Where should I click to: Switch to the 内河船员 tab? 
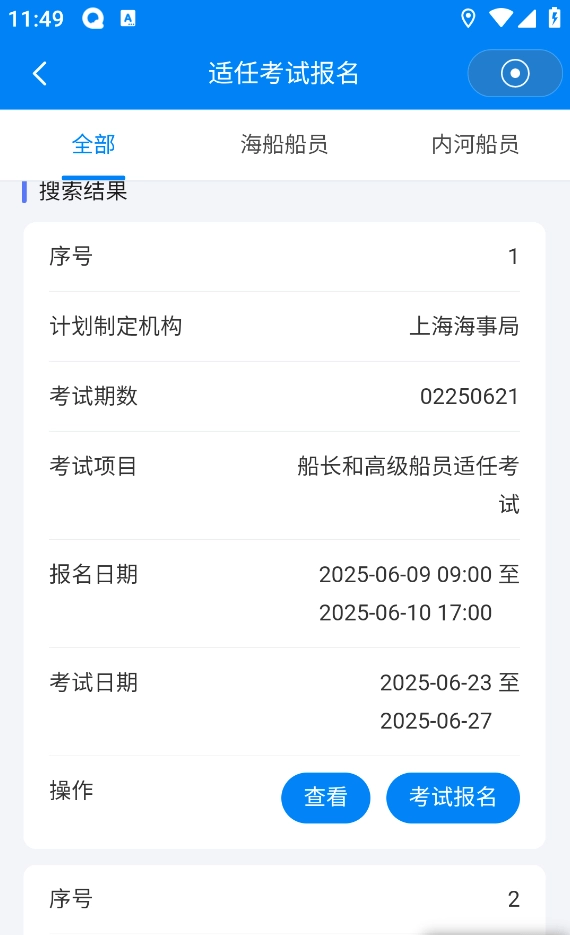pyautogui.click(x=475, y=145)
